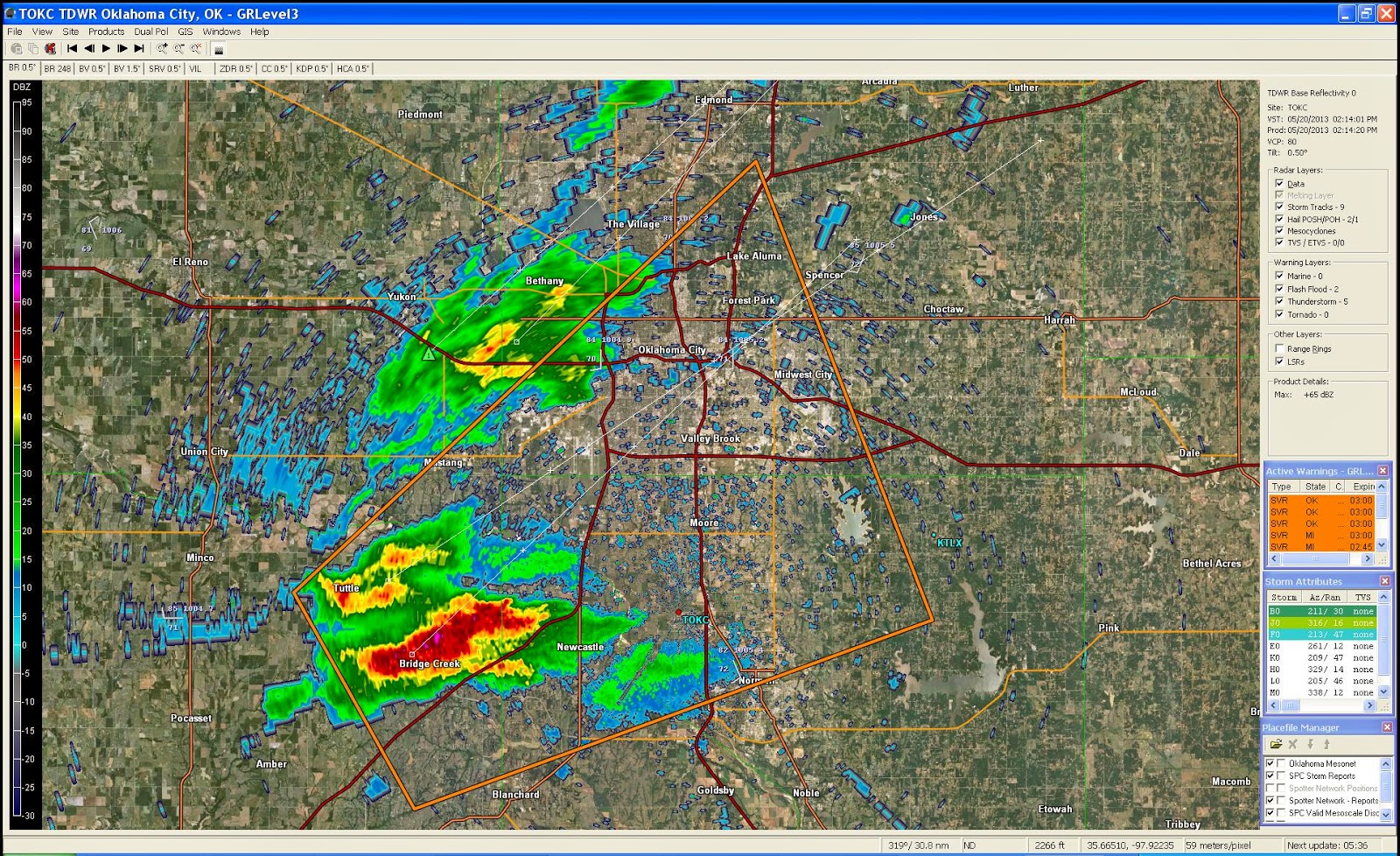The width and height of the screenshot is (1400, 856).
Task: Open the Dual Pol menu
Action: 150,32
